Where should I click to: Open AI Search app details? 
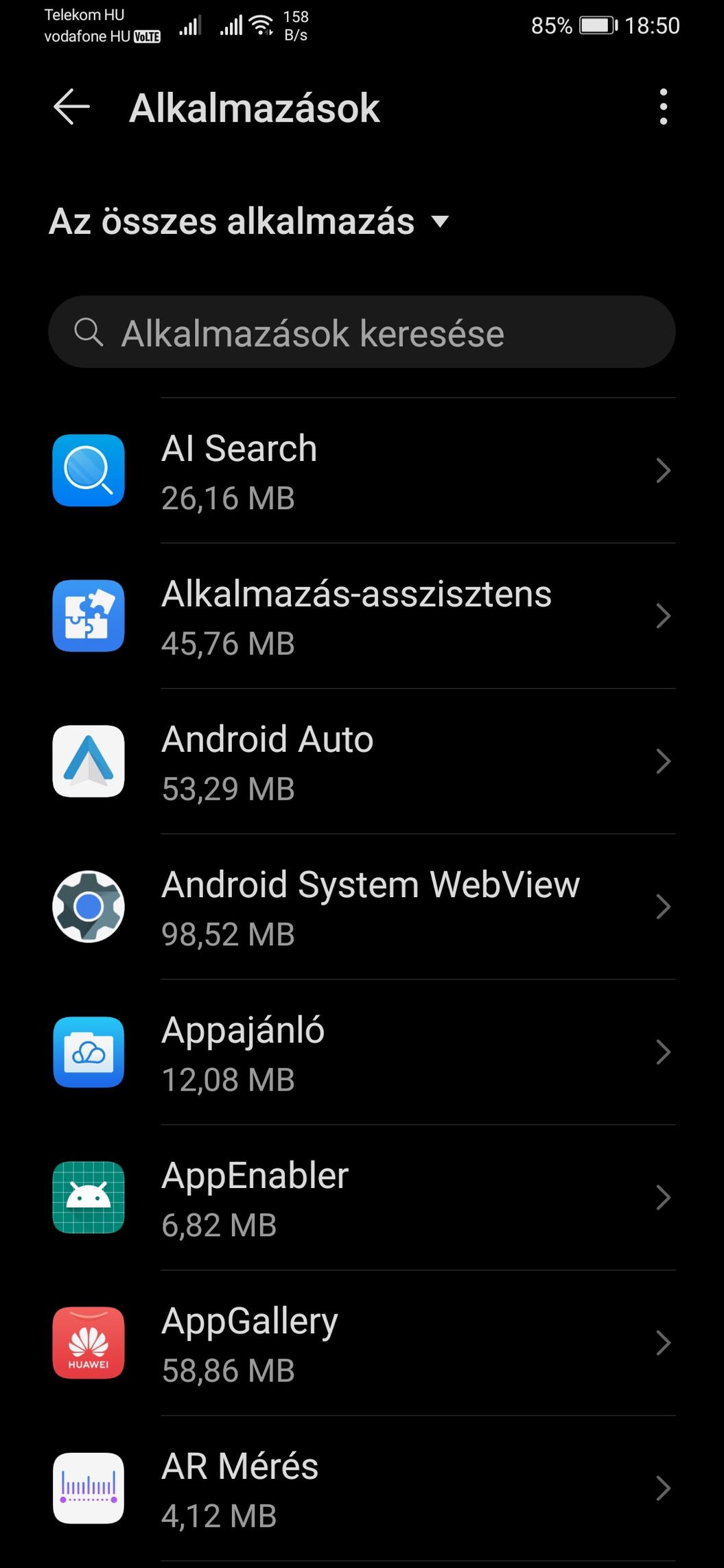coord(362,471)
